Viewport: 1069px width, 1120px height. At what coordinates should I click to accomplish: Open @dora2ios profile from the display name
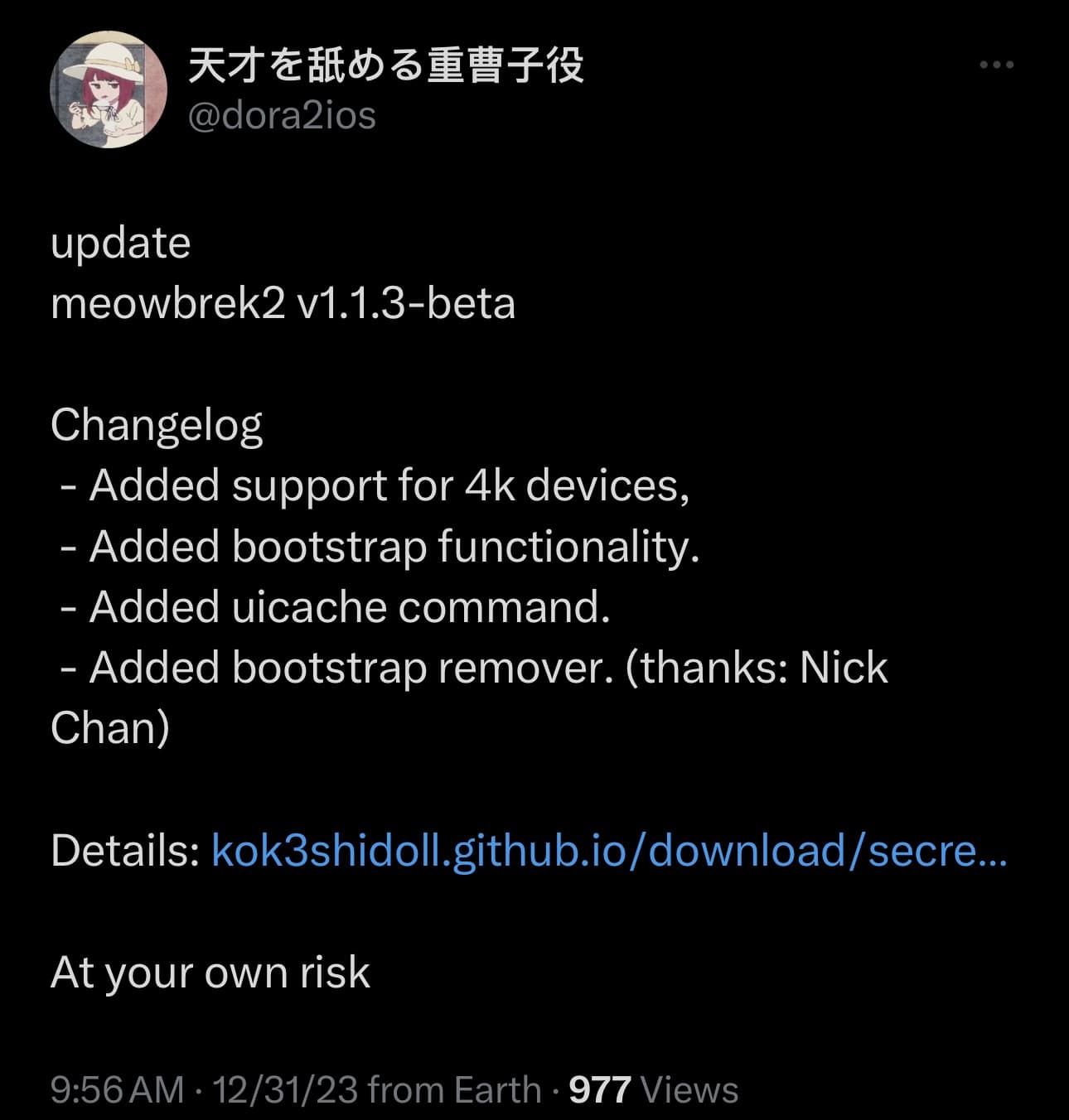386,65
